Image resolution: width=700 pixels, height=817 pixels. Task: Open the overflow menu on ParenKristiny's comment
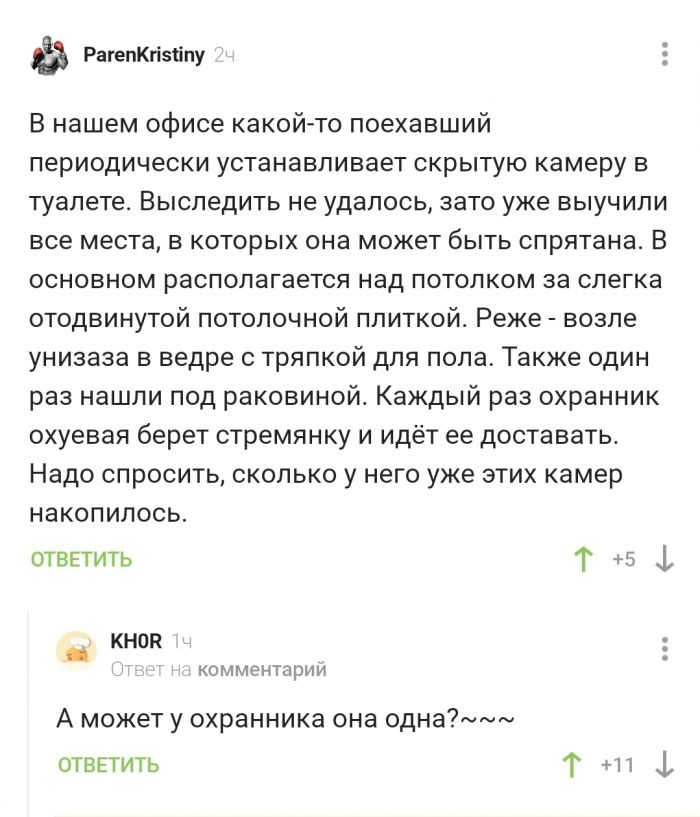tap(665, 54)
